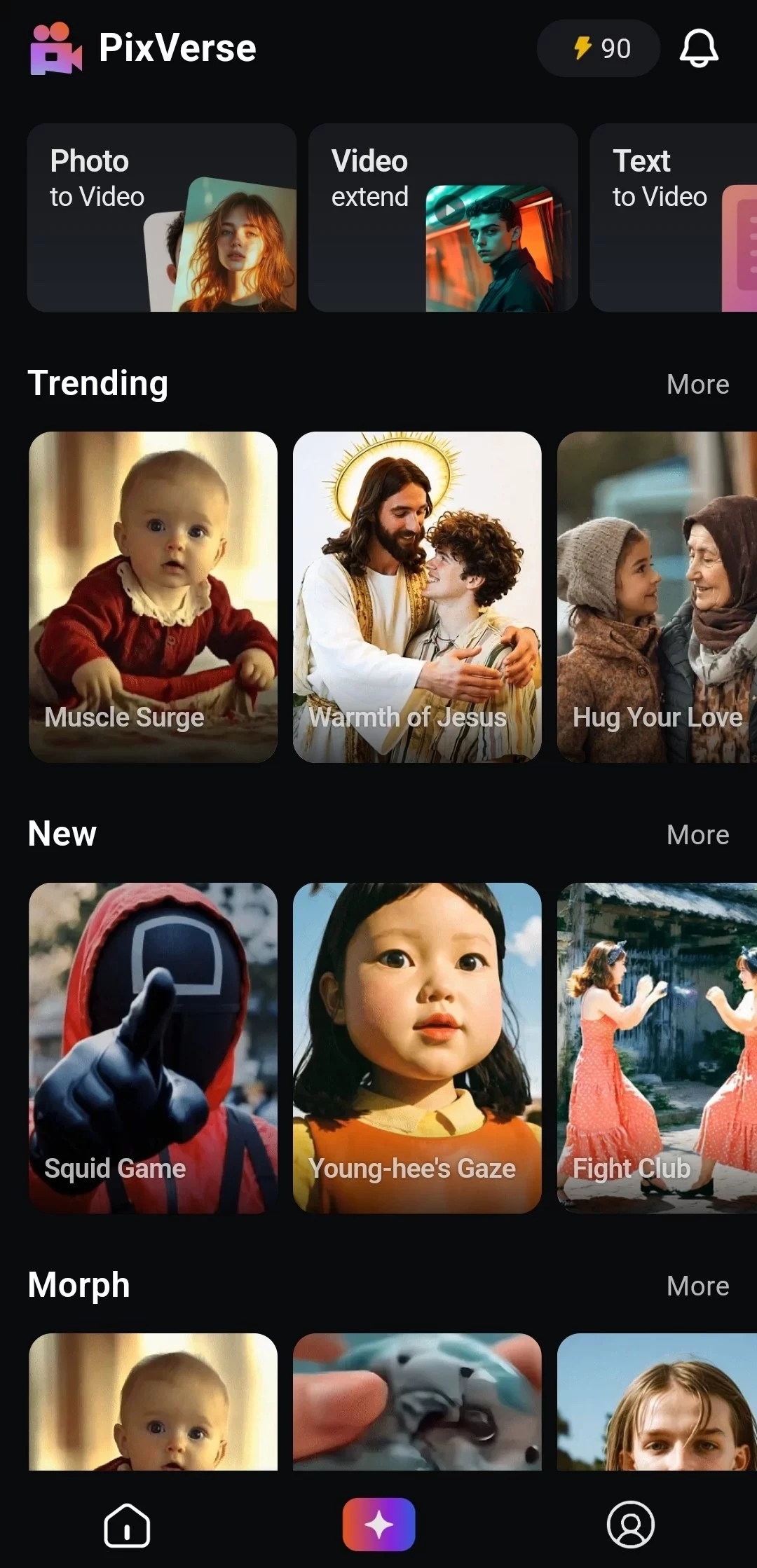
Task: View more Trending templates
Action: 697,385
